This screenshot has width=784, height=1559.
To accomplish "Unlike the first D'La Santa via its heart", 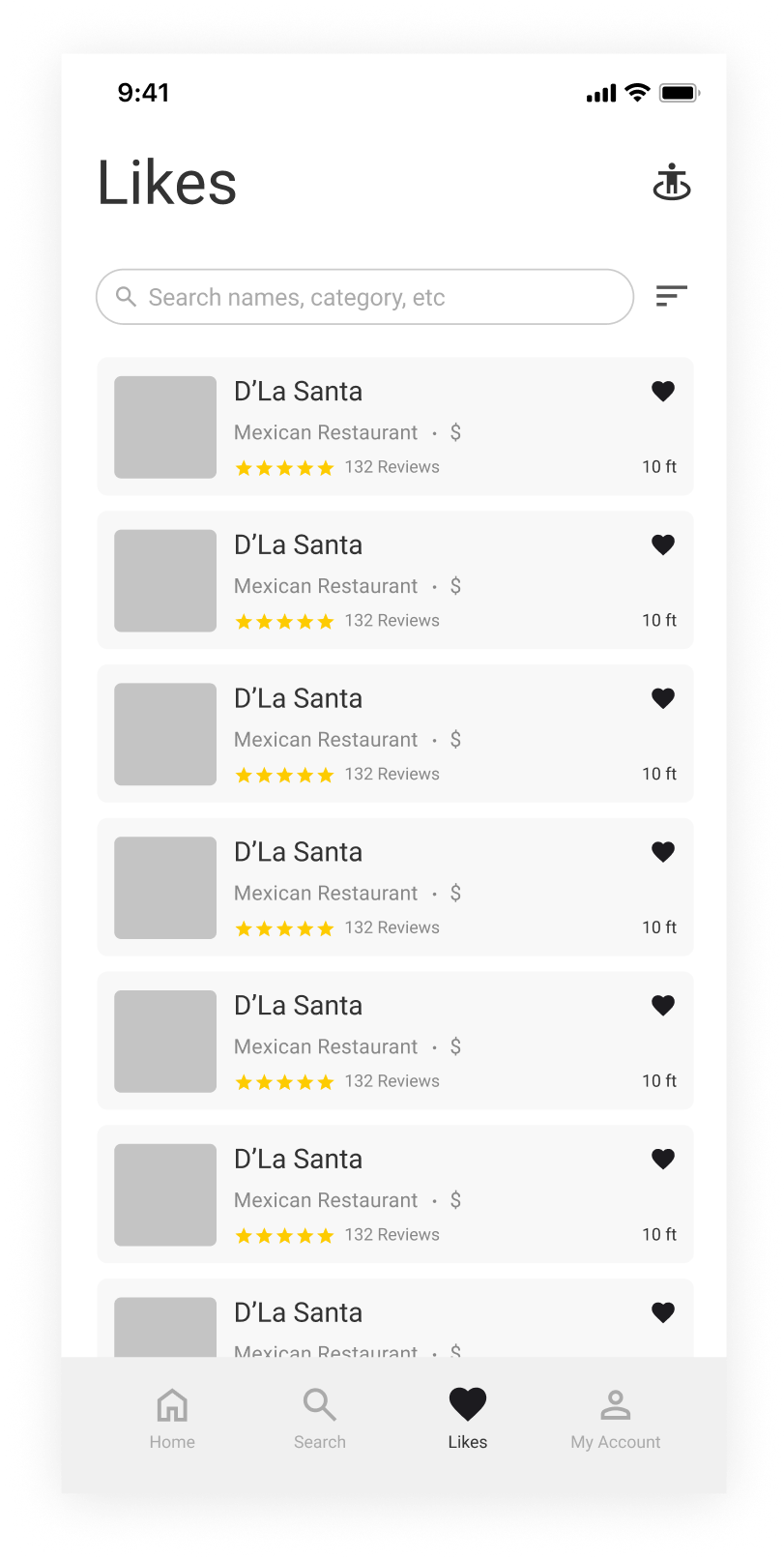I will coord(662,392).
